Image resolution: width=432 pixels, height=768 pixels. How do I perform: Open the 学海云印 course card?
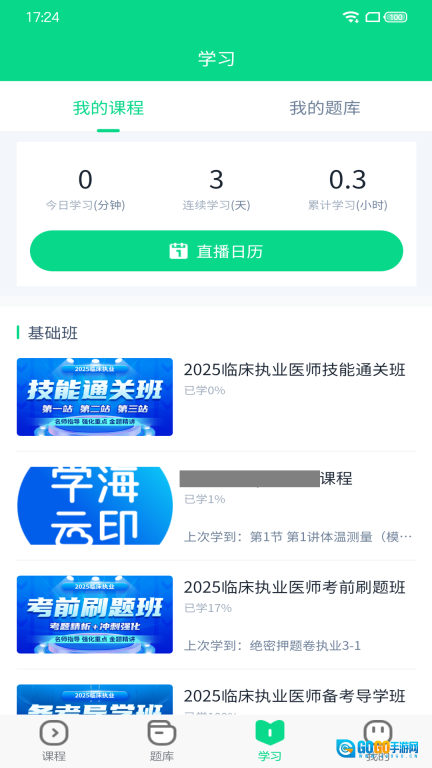tap(216, 506)
